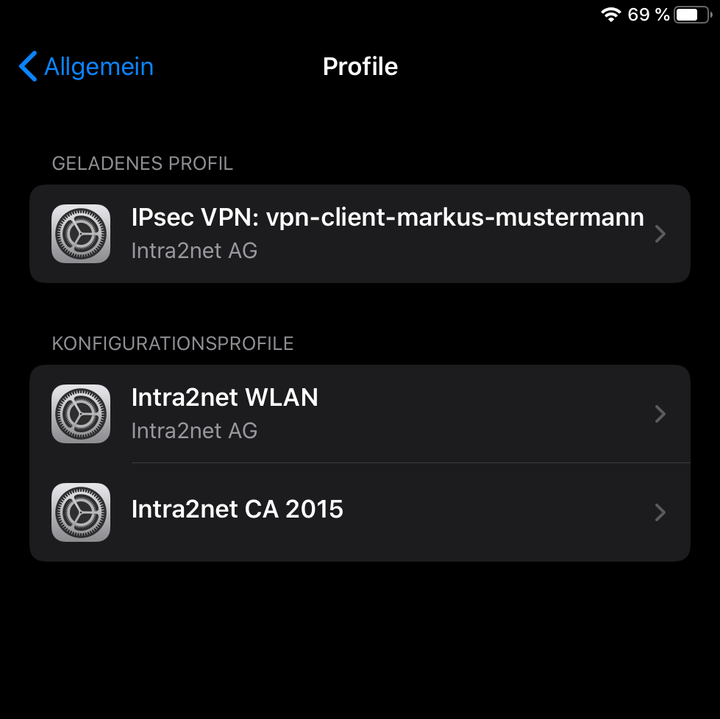Viewport: 720px width, 719px height.
Task: Go back to Allgemein settings
Action: pyautogui.click(x=87, y=67)
